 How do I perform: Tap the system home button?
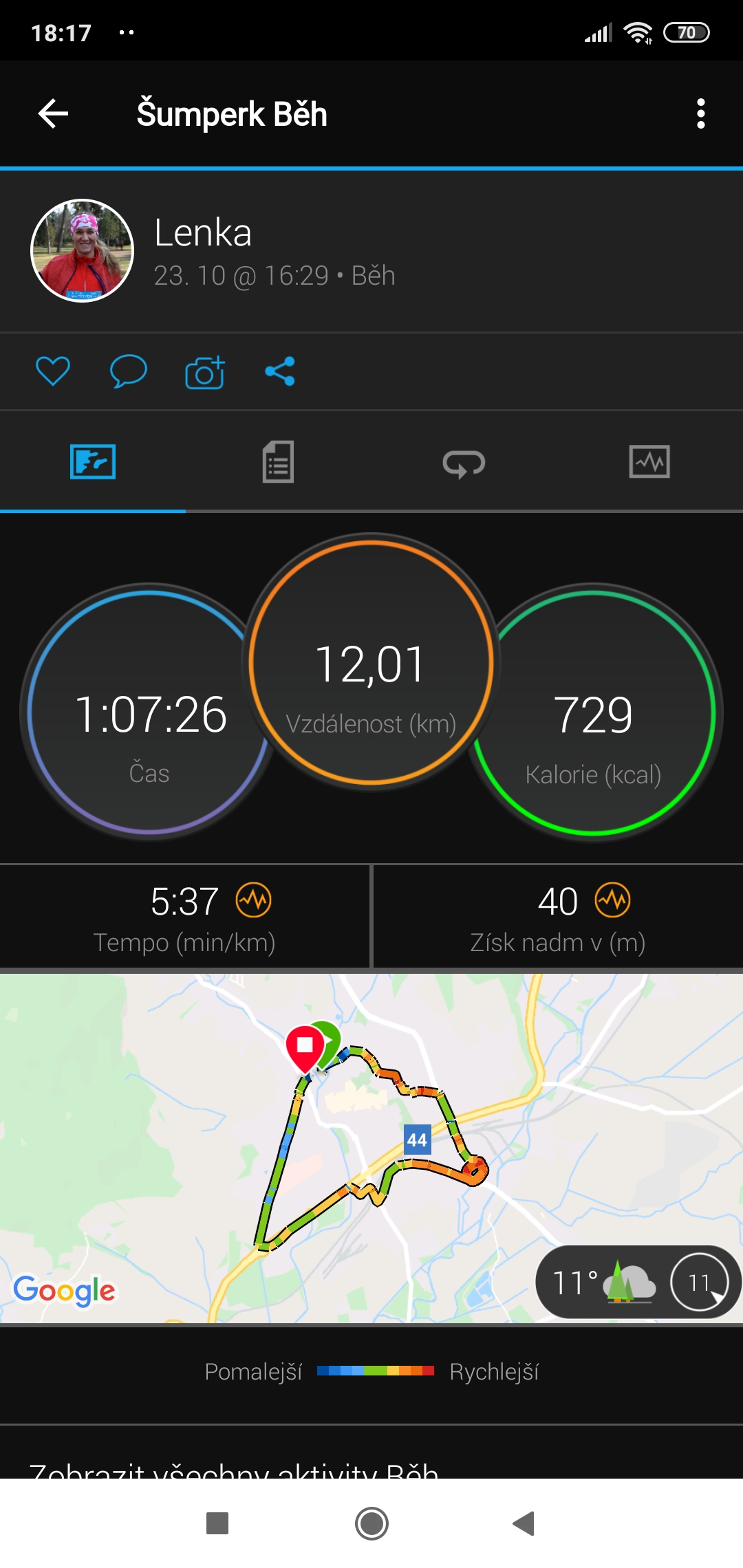[x=371, y=1523]
